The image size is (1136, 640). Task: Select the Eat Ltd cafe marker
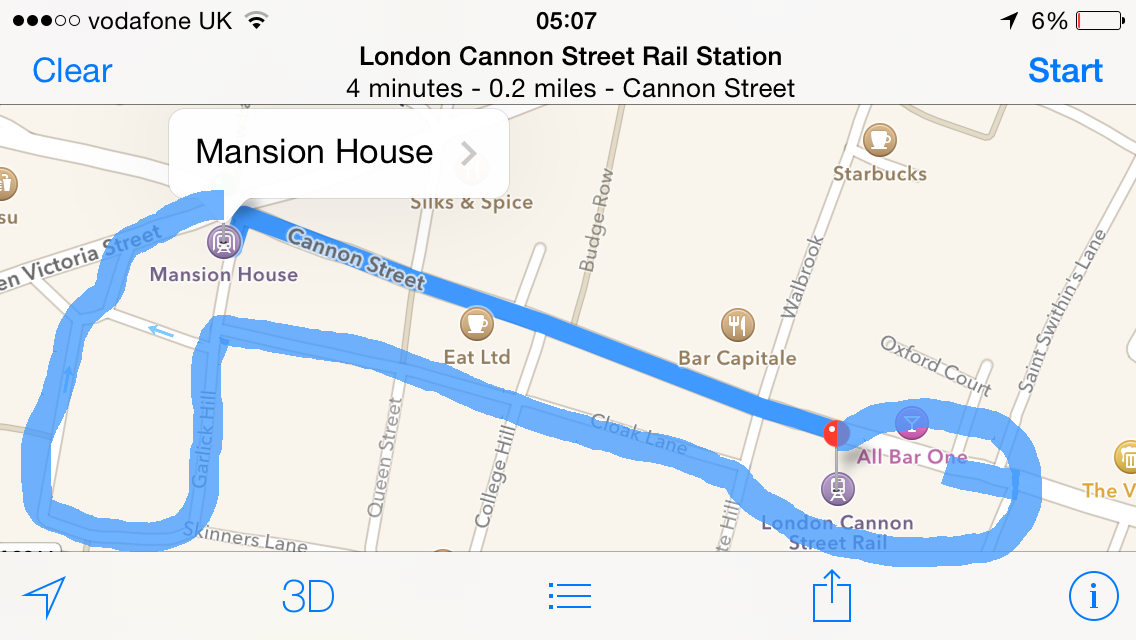(x=477, y=324)
